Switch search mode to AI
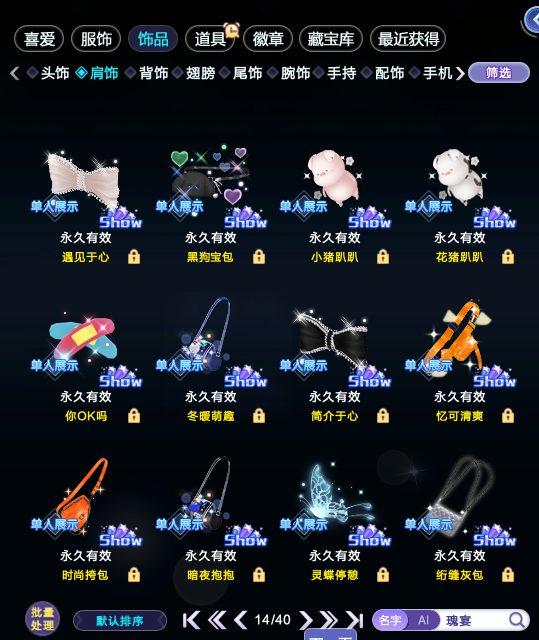539x640 pixels. tap(423, 620)
